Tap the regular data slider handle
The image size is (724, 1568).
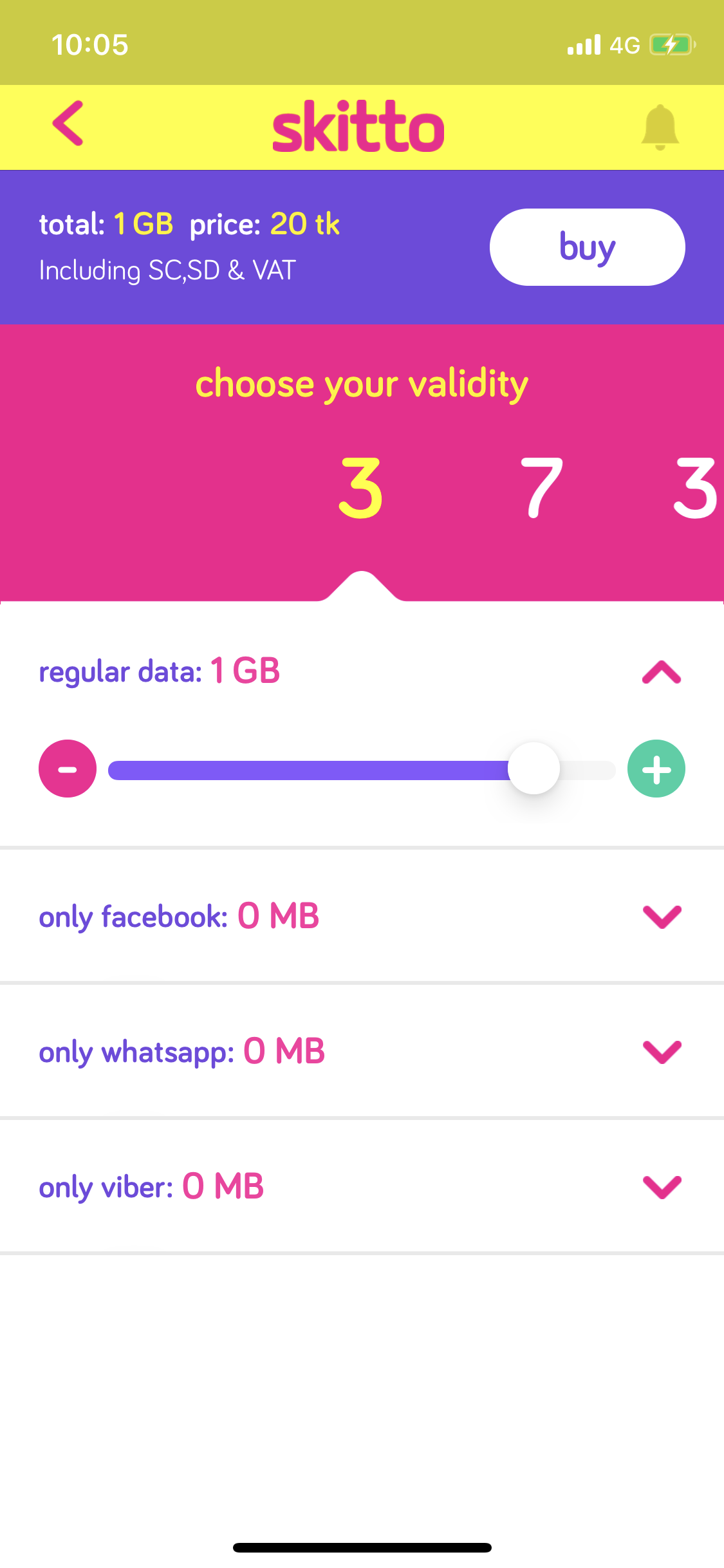click(534, 769)
